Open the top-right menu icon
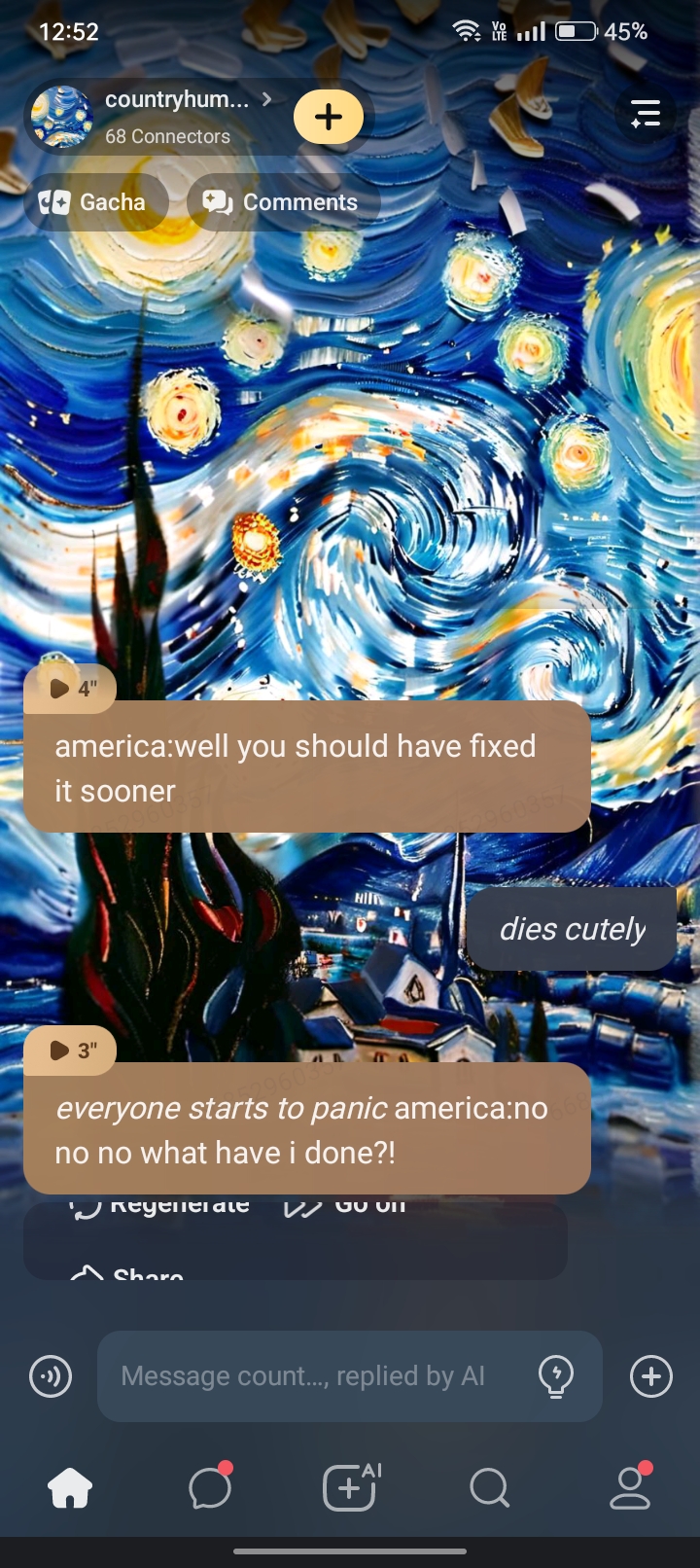The image size is (700, 1568). pos(645,114)
